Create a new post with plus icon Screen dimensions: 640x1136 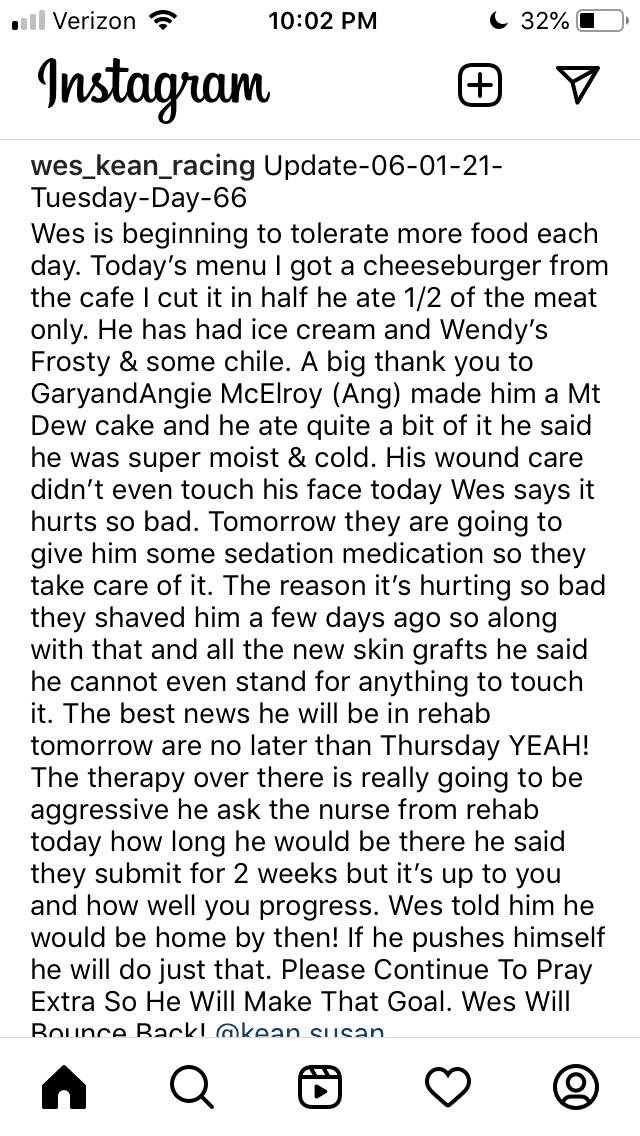[479, 86]
